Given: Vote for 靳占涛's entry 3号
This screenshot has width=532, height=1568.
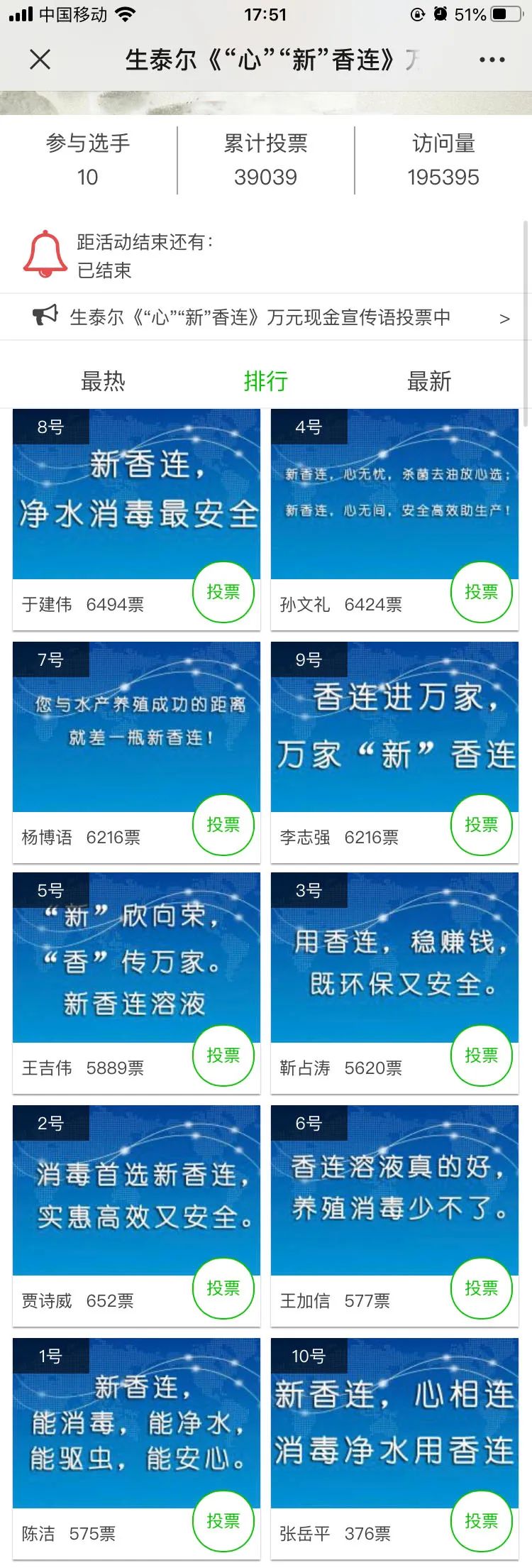Looking at the screenshot, I should (481, 1056).
